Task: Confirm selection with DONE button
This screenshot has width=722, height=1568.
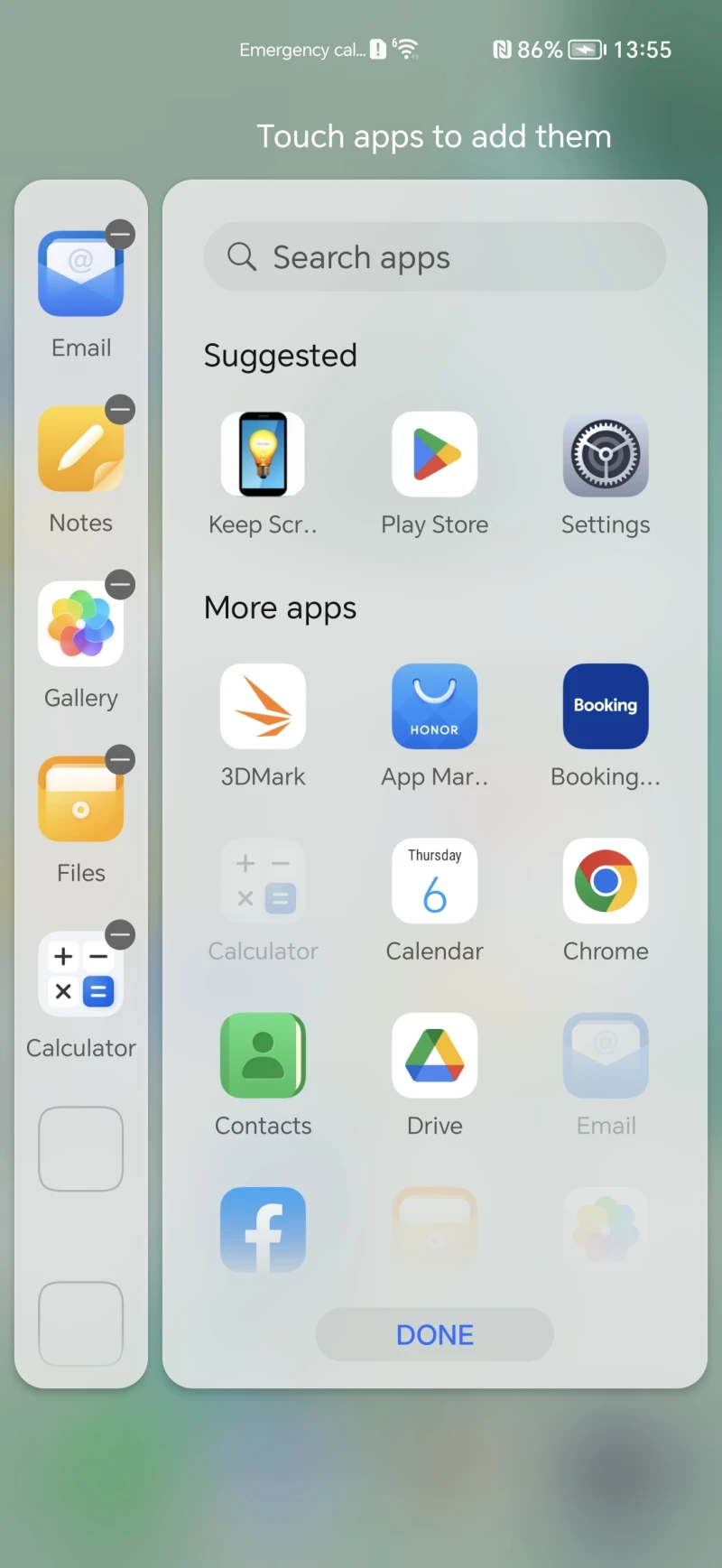Action: (434, 1334)
